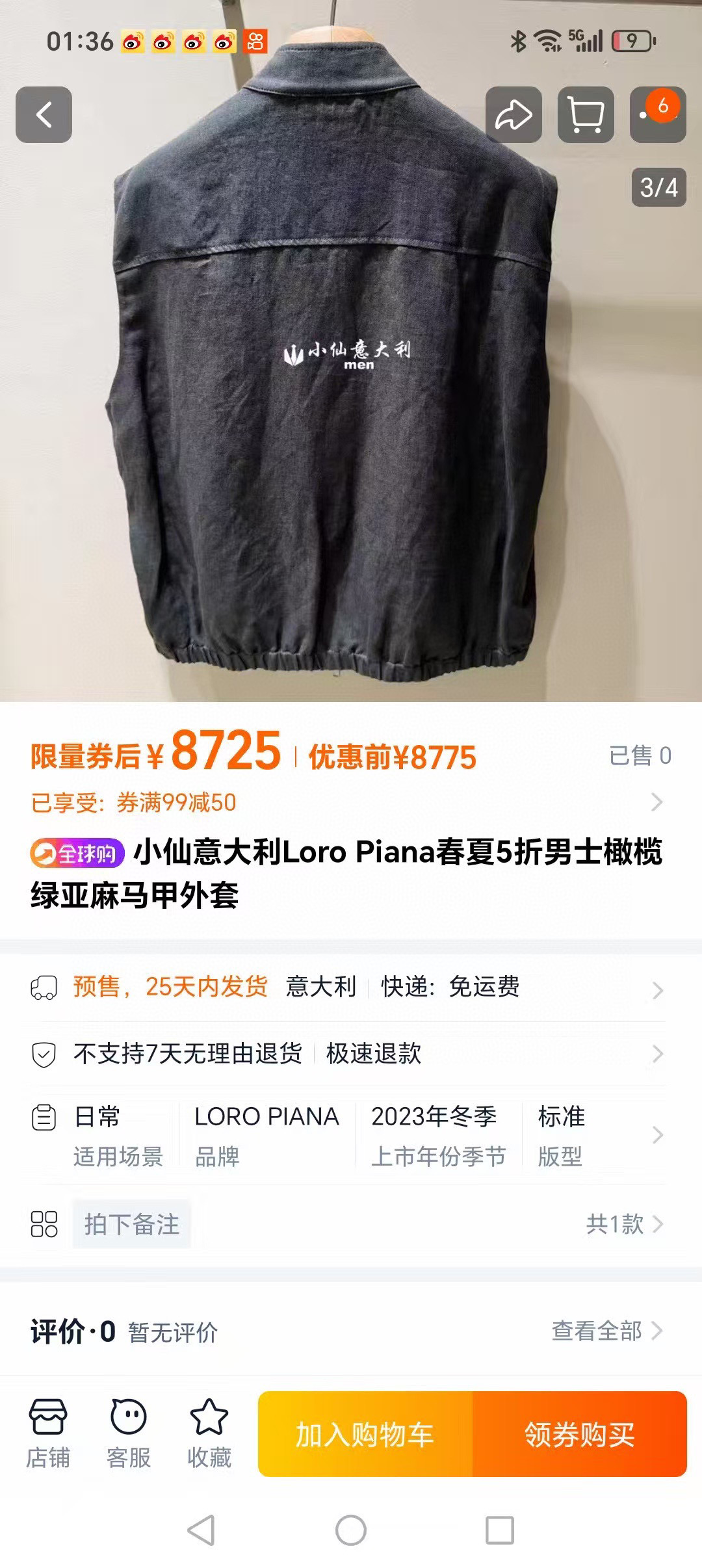This screenshot has width=702, height=1568.
Task: Add this item to 收藏 favorites
Action: (209, 1434)
